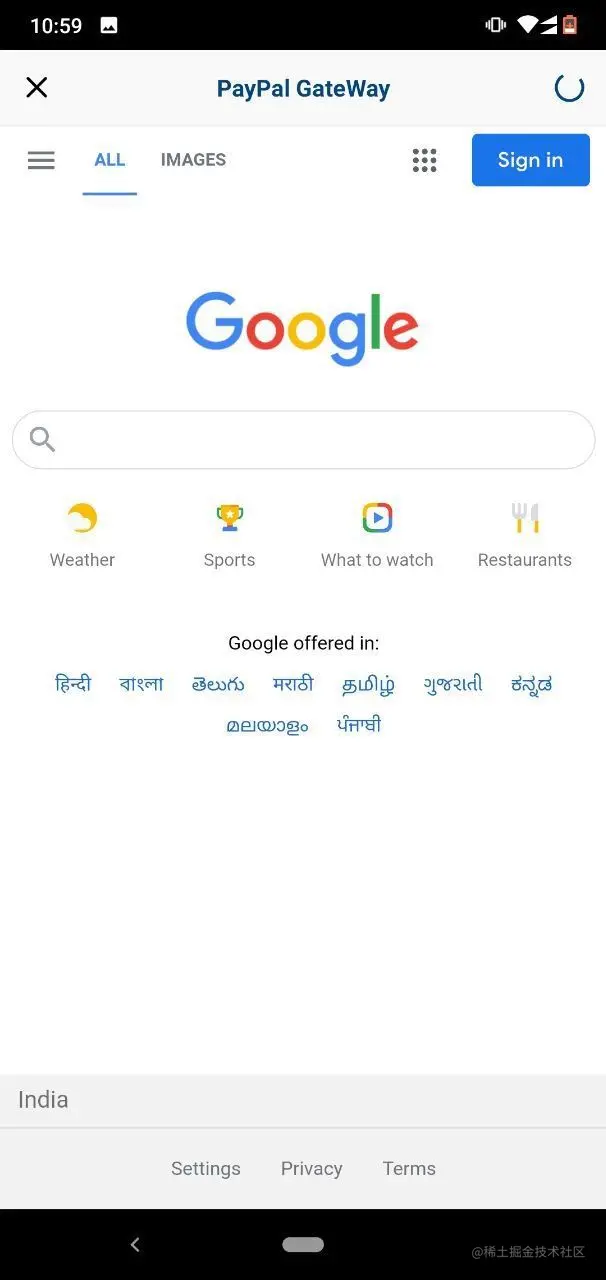The image size is (606, 1280).
Task: Switch Google language to हिन्दी
Action: pos(73,684)
